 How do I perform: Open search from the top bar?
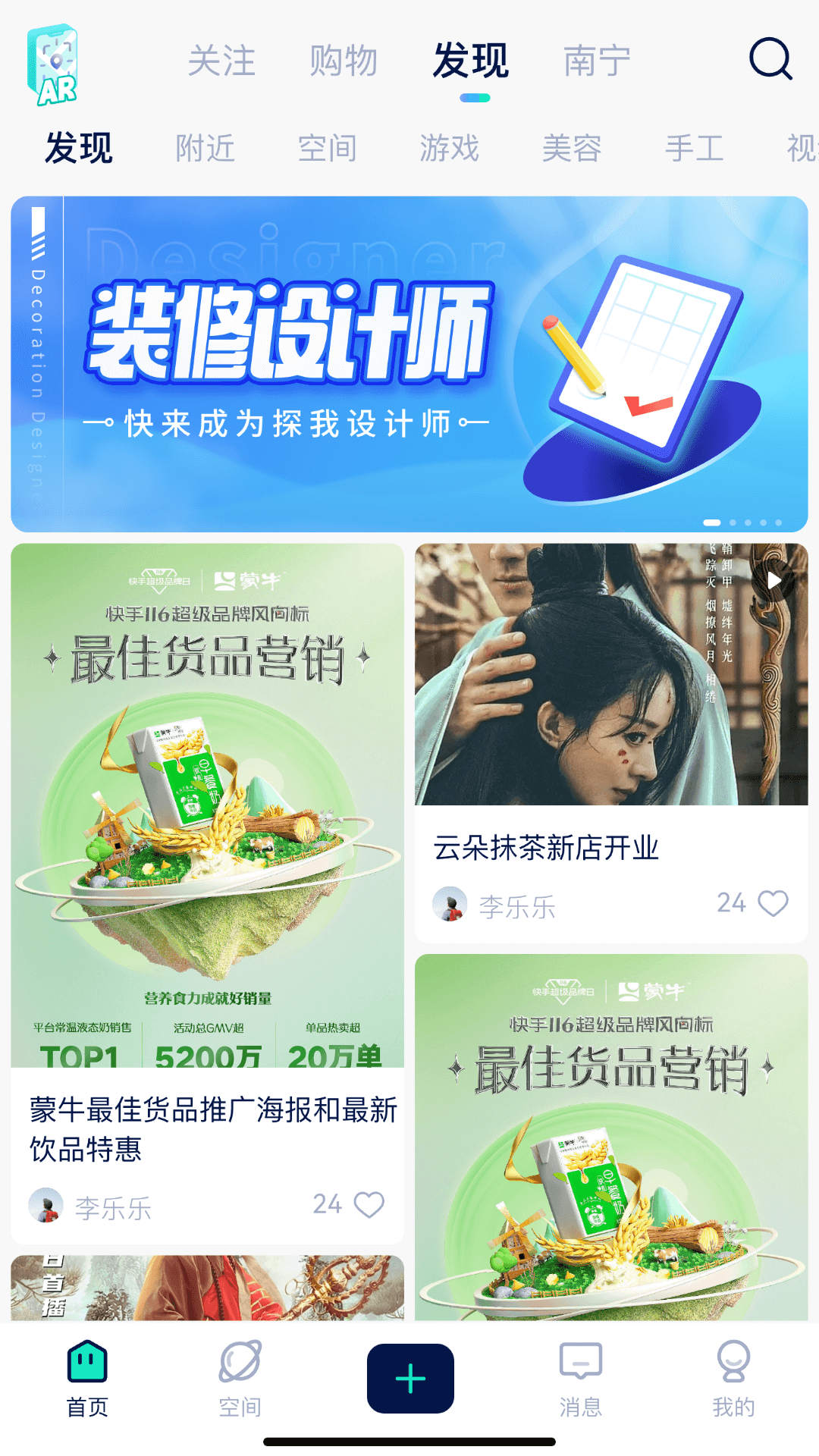pyautogui.click(x=770, y=62)
